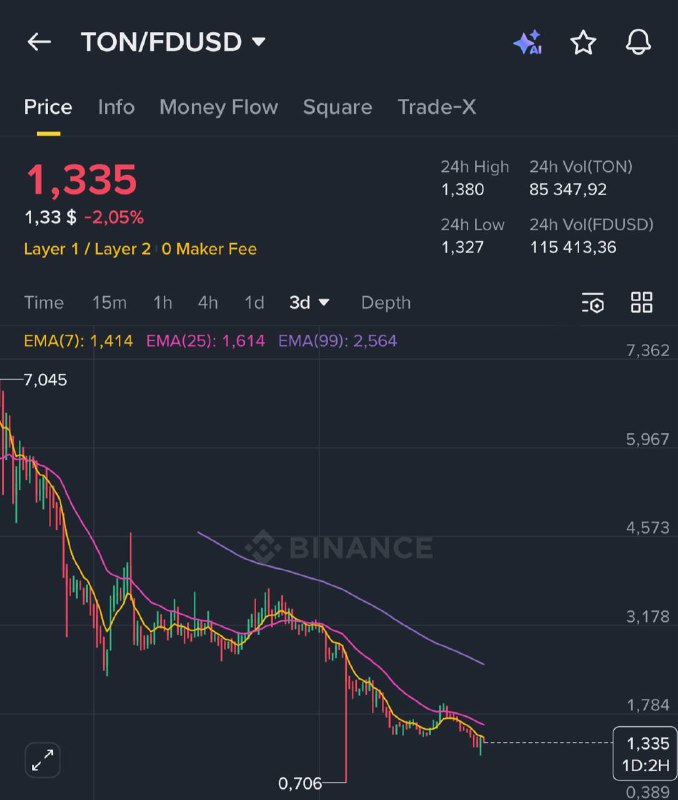This screenshot has width=678, height=800.
Task: Switch chart interval to 15m
Action: [109, 302]
